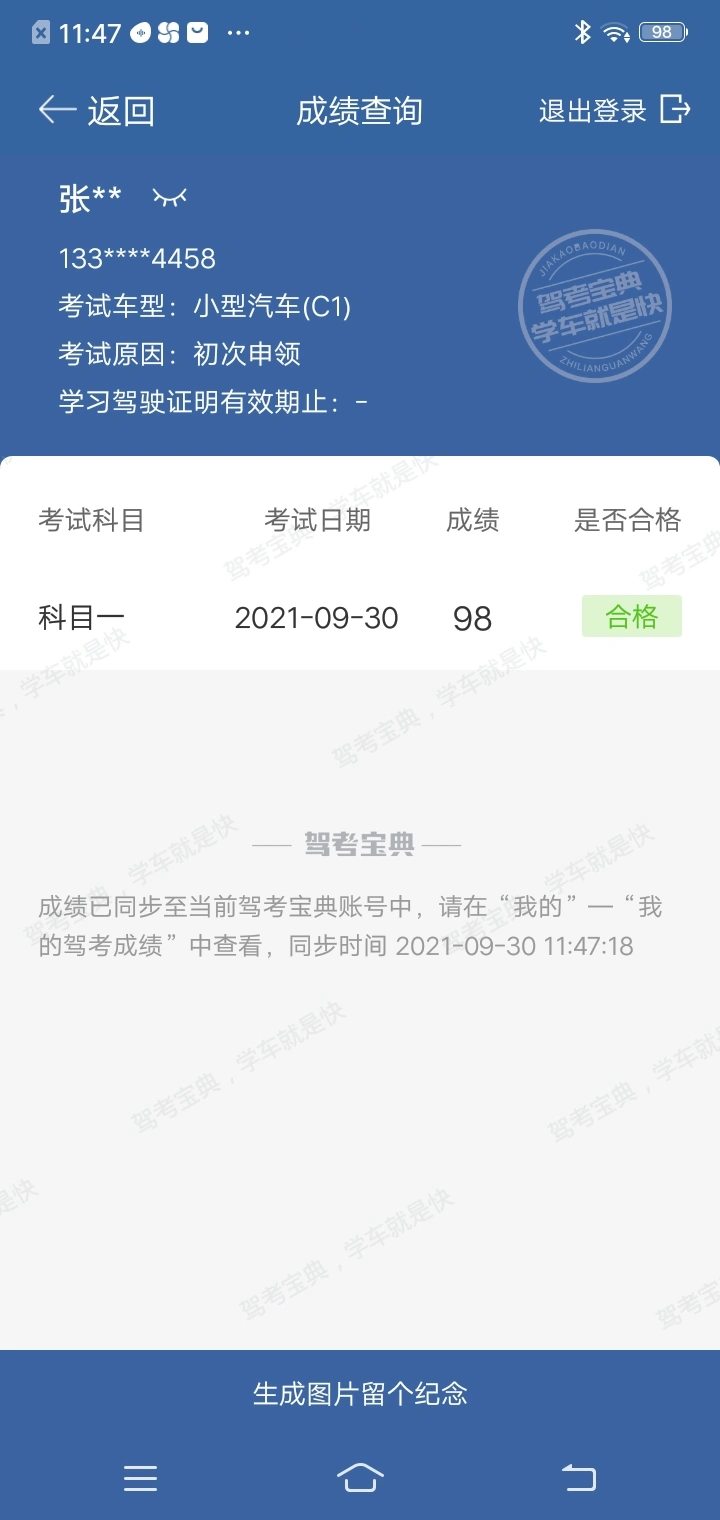Screen dimensions: 720x1520
Task: Return to the system home screen
Action: click(x=360, y=1477)
